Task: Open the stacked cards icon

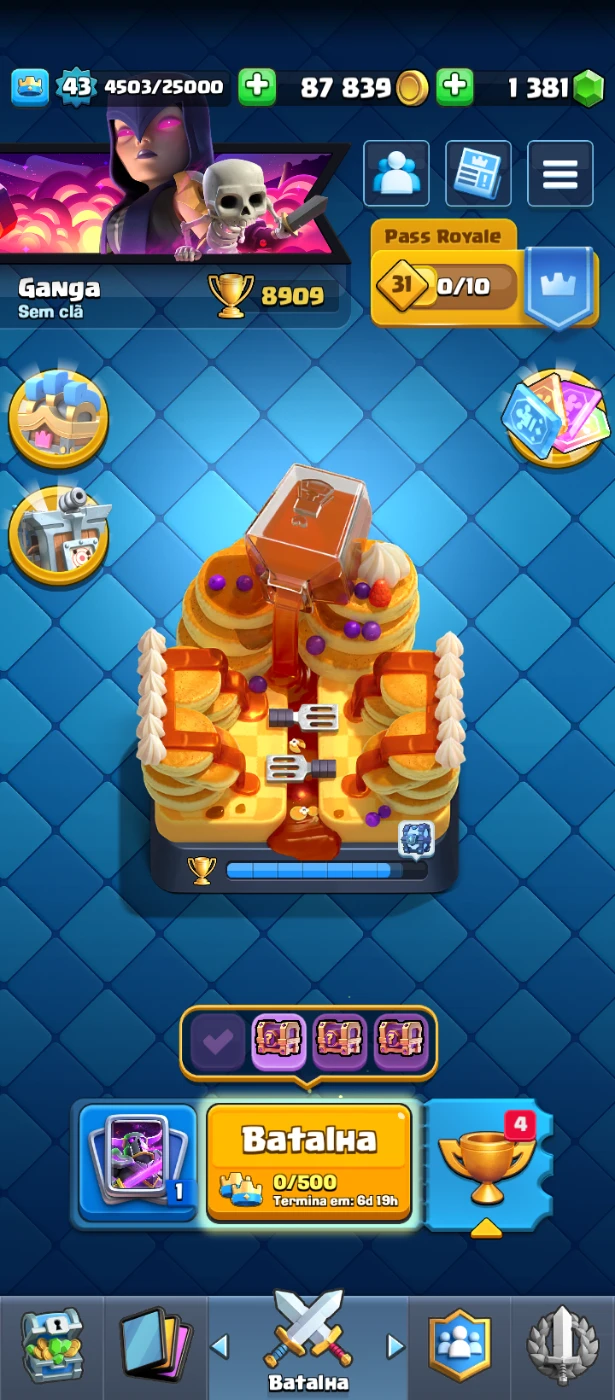Action: [557, 417]
